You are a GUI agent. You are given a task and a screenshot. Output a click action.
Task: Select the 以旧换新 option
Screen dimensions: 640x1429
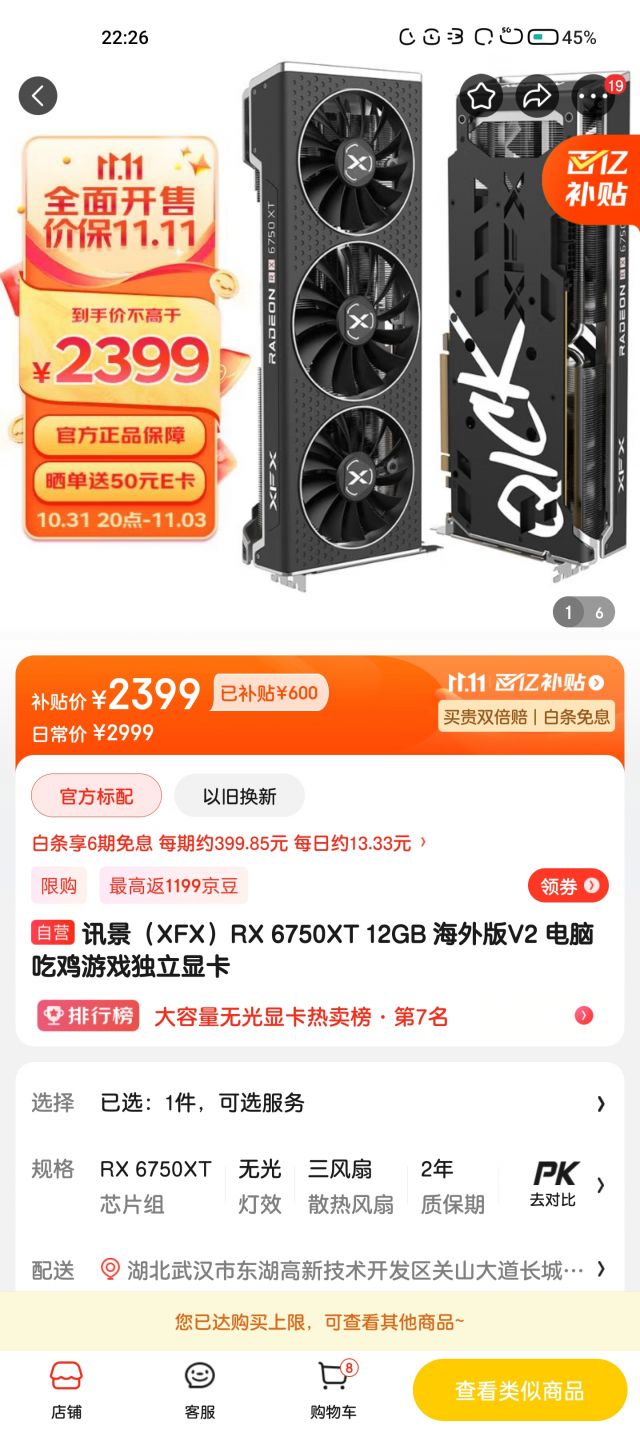239,796
